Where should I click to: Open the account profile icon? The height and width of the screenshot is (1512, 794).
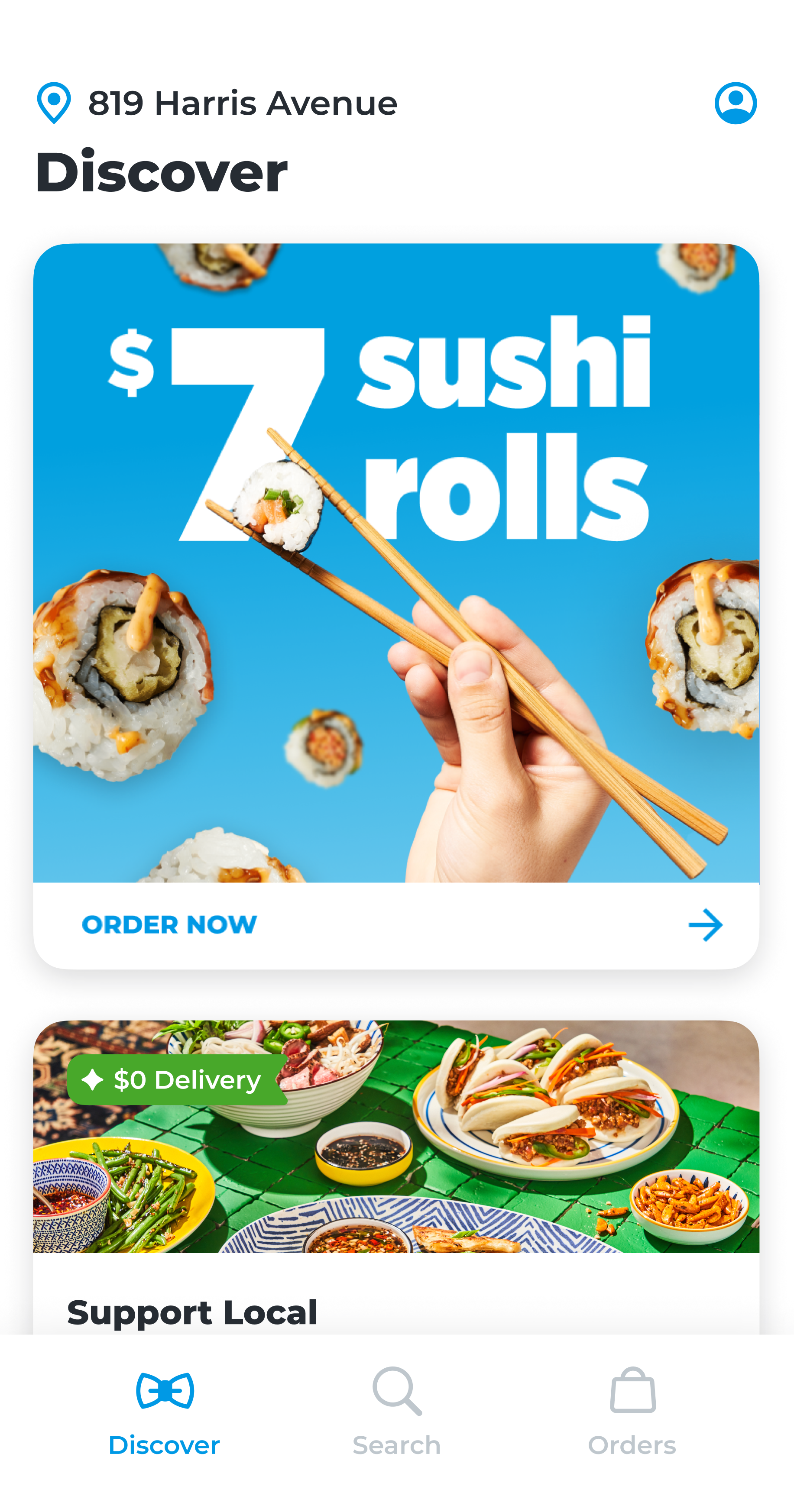tap(735, 103)
